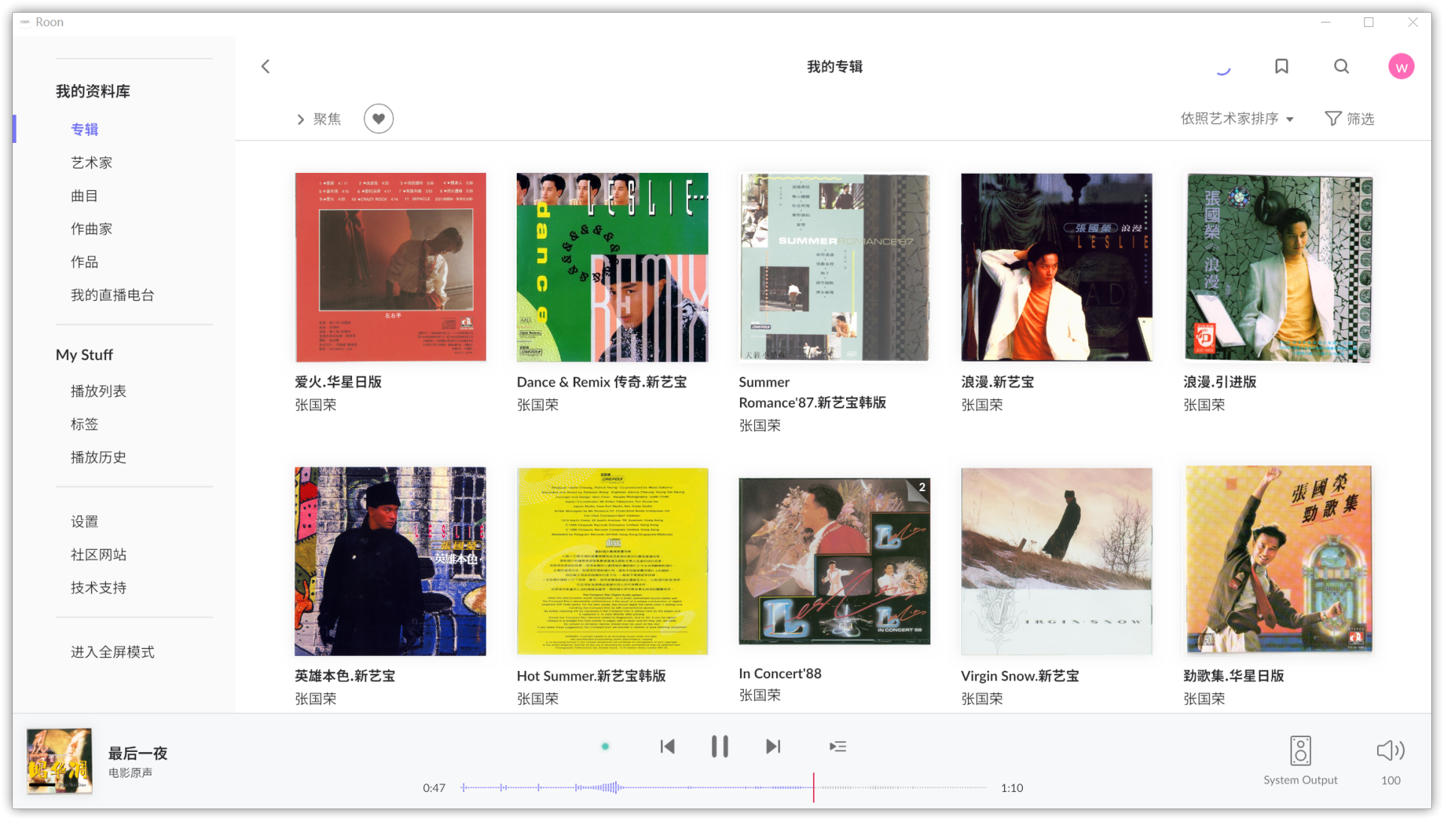Expand the 聚焦 focus panel

(x=319, y=120)
